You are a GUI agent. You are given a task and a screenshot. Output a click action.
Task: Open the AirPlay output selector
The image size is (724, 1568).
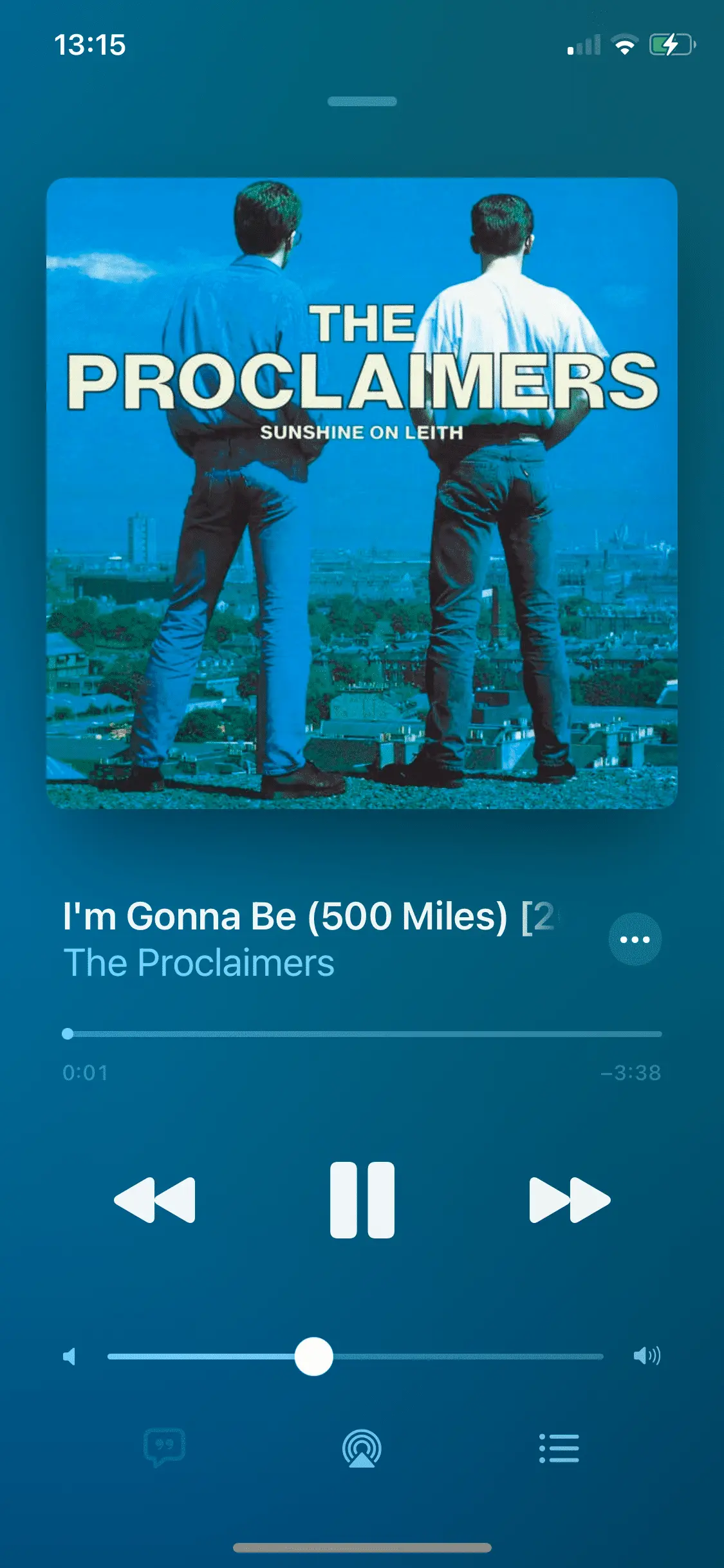[x=362, y=1448]
